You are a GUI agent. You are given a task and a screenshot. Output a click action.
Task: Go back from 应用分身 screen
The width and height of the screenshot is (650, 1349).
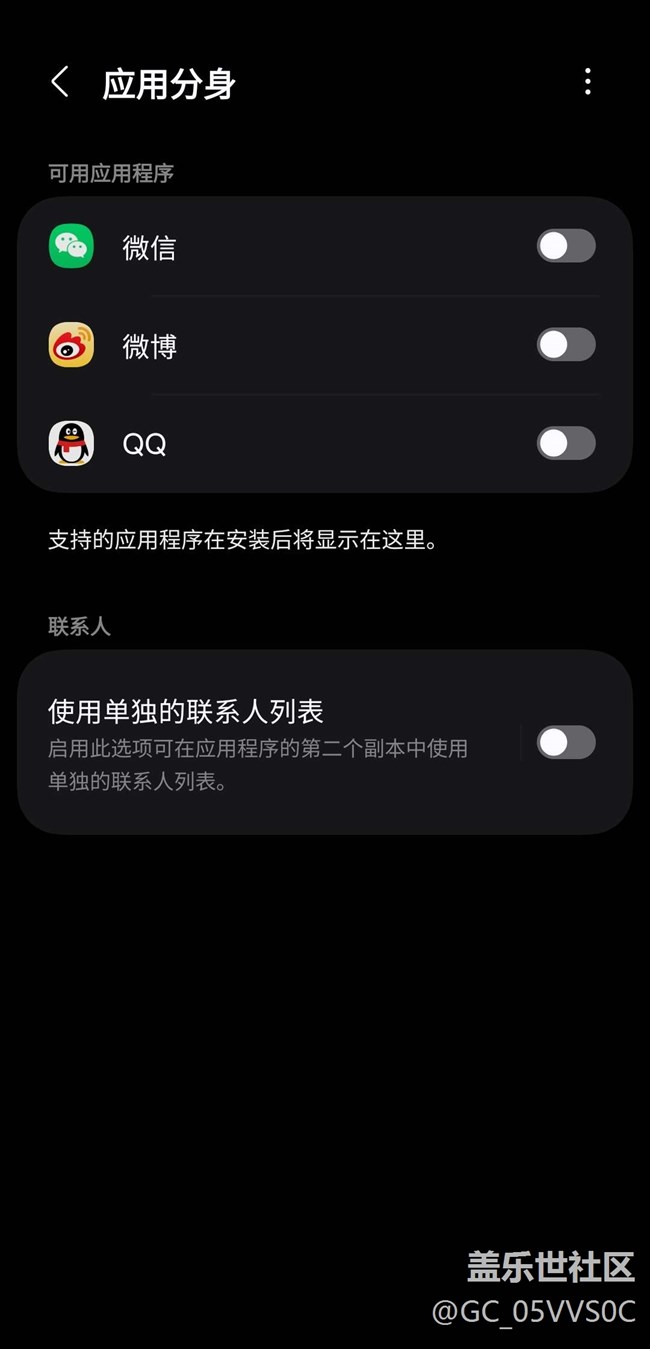(60, 82)
